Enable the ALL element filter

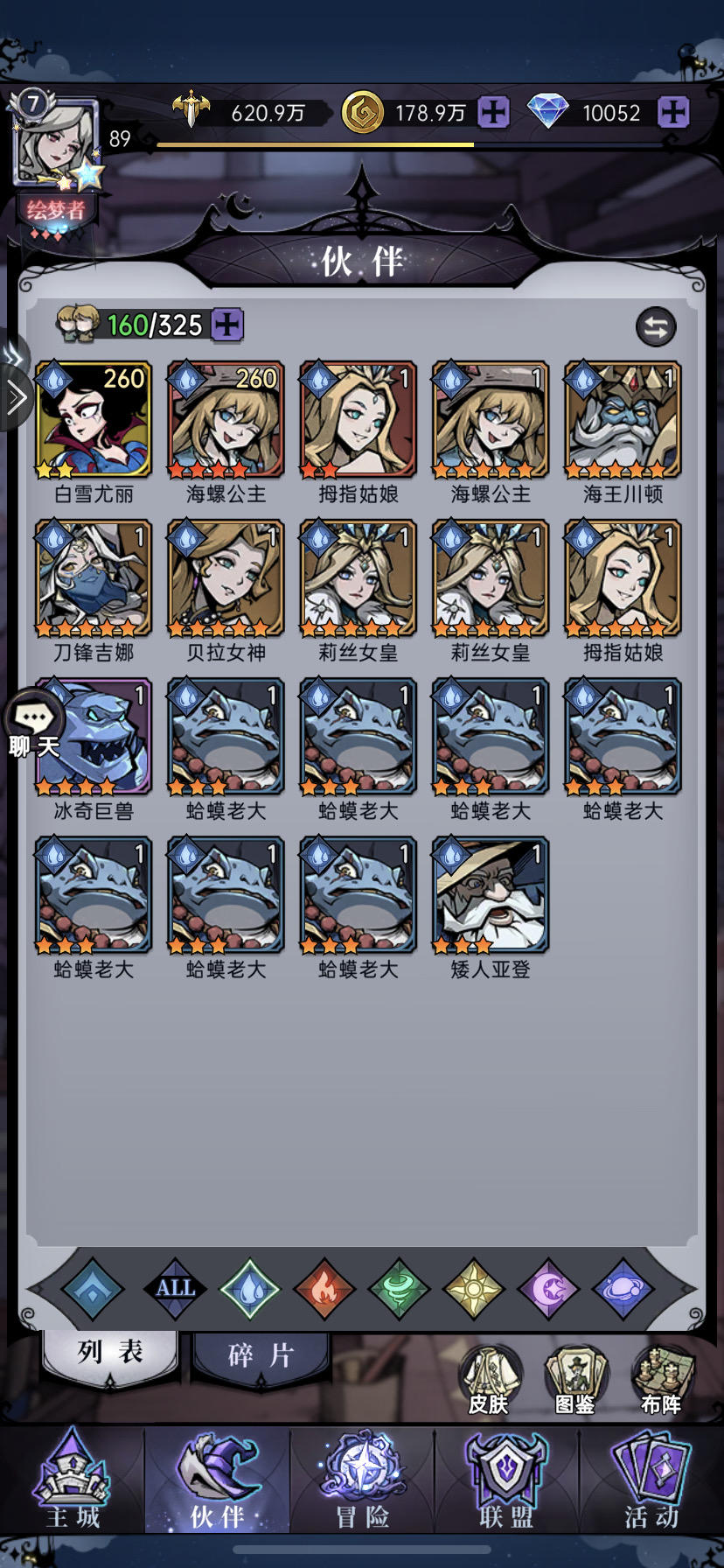[174, 1287]
